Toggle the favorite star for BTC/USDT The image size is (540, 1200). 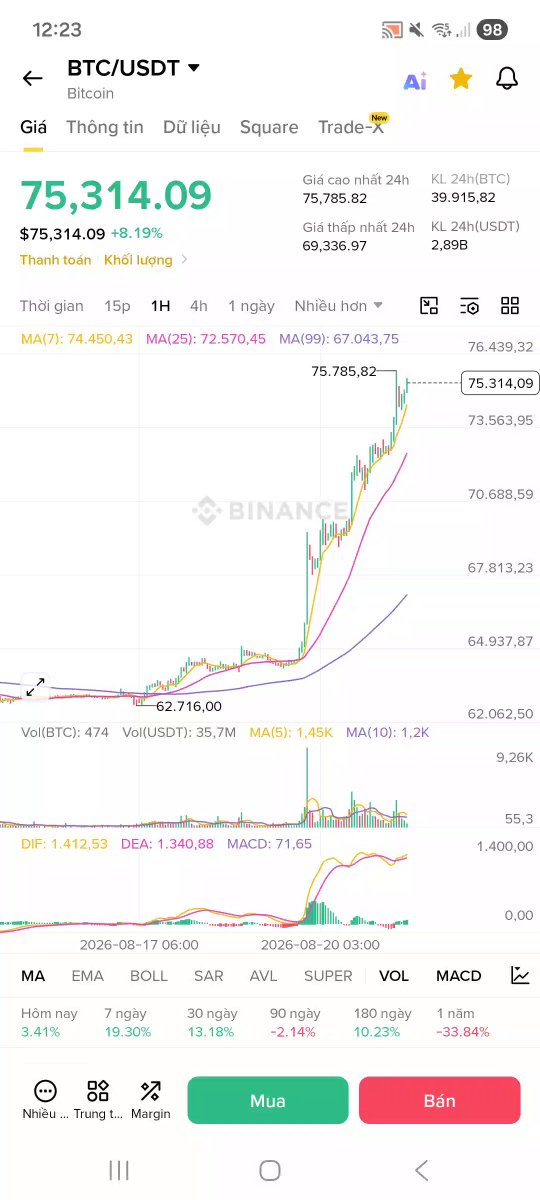(x=461, y=79)
